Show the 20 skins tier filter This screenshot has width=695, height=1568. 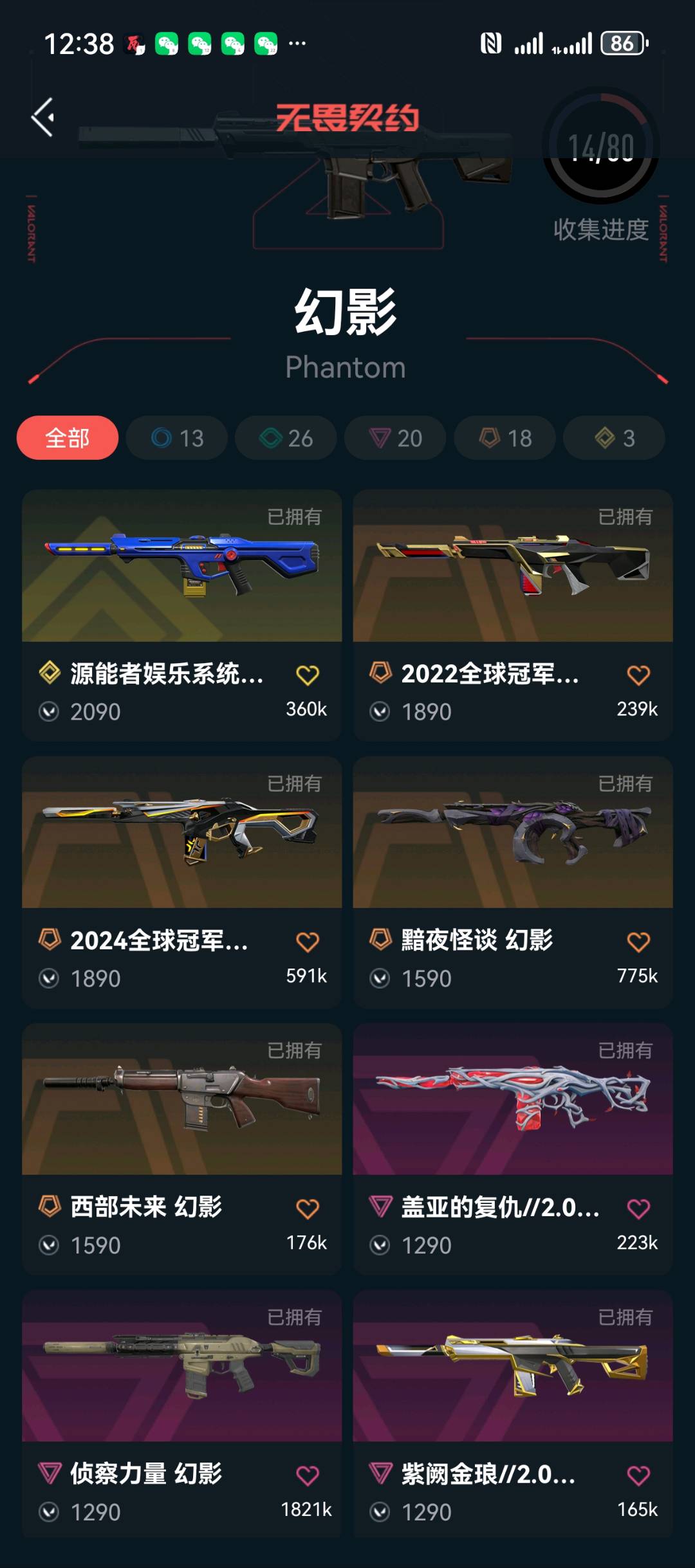395,438
